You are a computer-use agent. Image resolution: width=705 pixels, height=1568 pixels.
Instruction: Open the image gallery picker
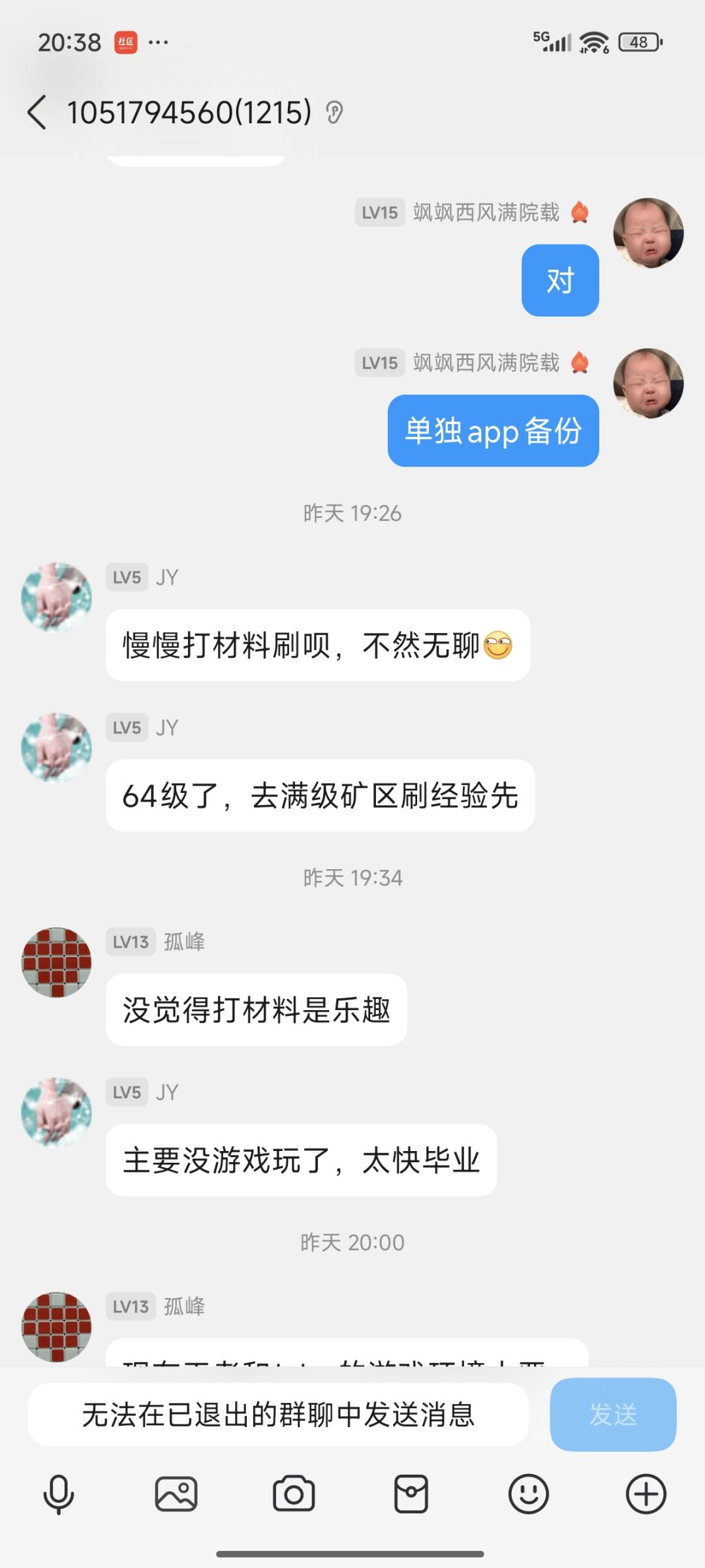pos(176,1494)
